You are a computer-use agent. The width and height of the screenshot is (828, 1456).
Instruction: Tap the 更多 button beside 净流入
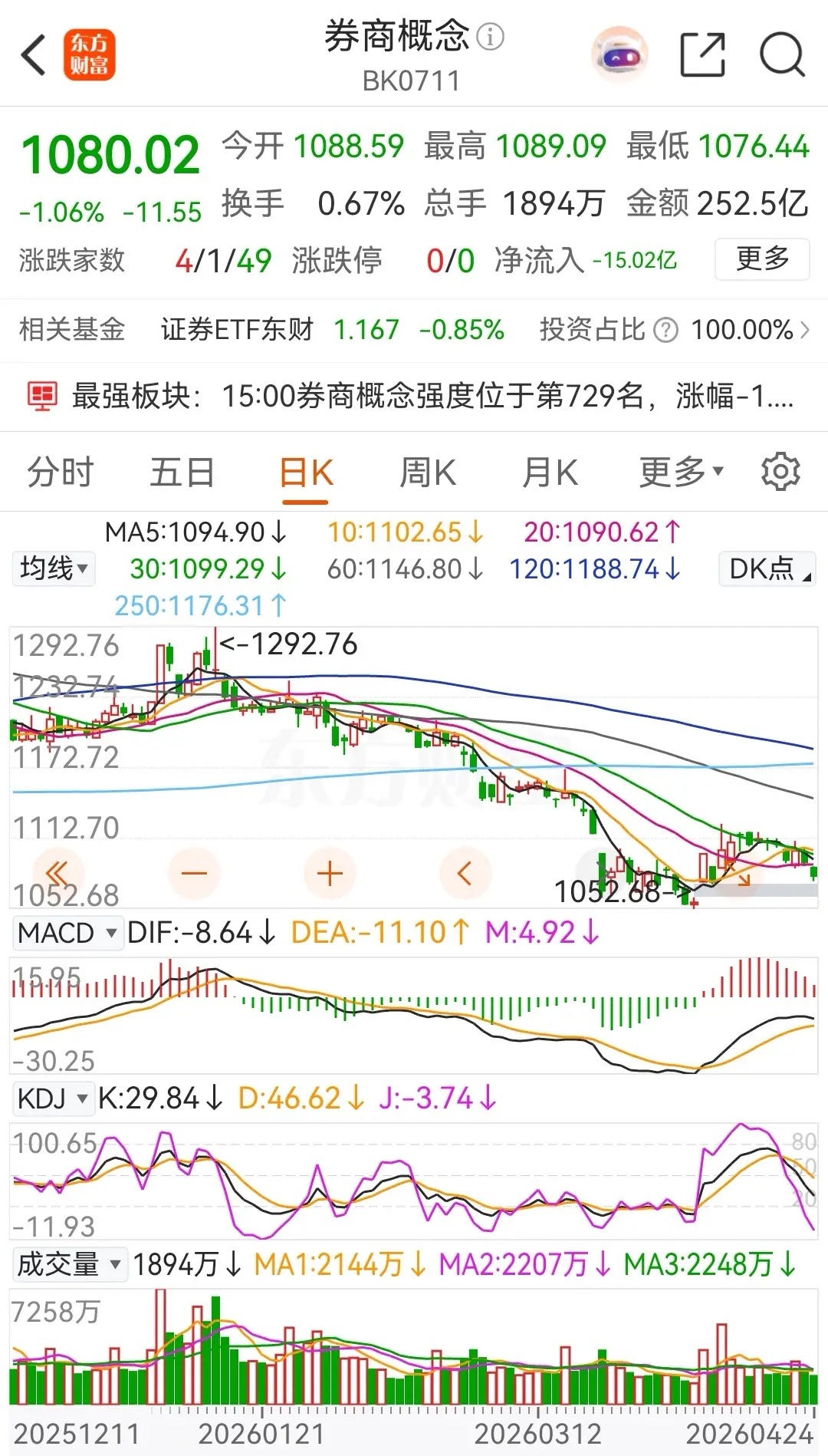pyautogui.click(x=762, y=259)
